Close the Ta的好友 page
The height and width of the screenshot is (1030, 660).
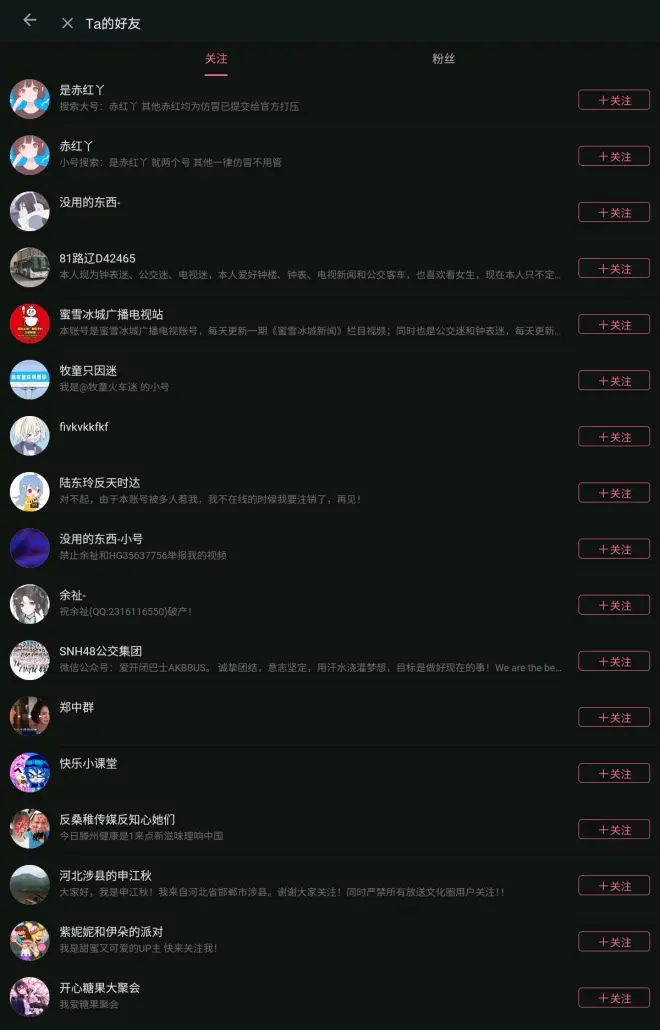point(67,23)
